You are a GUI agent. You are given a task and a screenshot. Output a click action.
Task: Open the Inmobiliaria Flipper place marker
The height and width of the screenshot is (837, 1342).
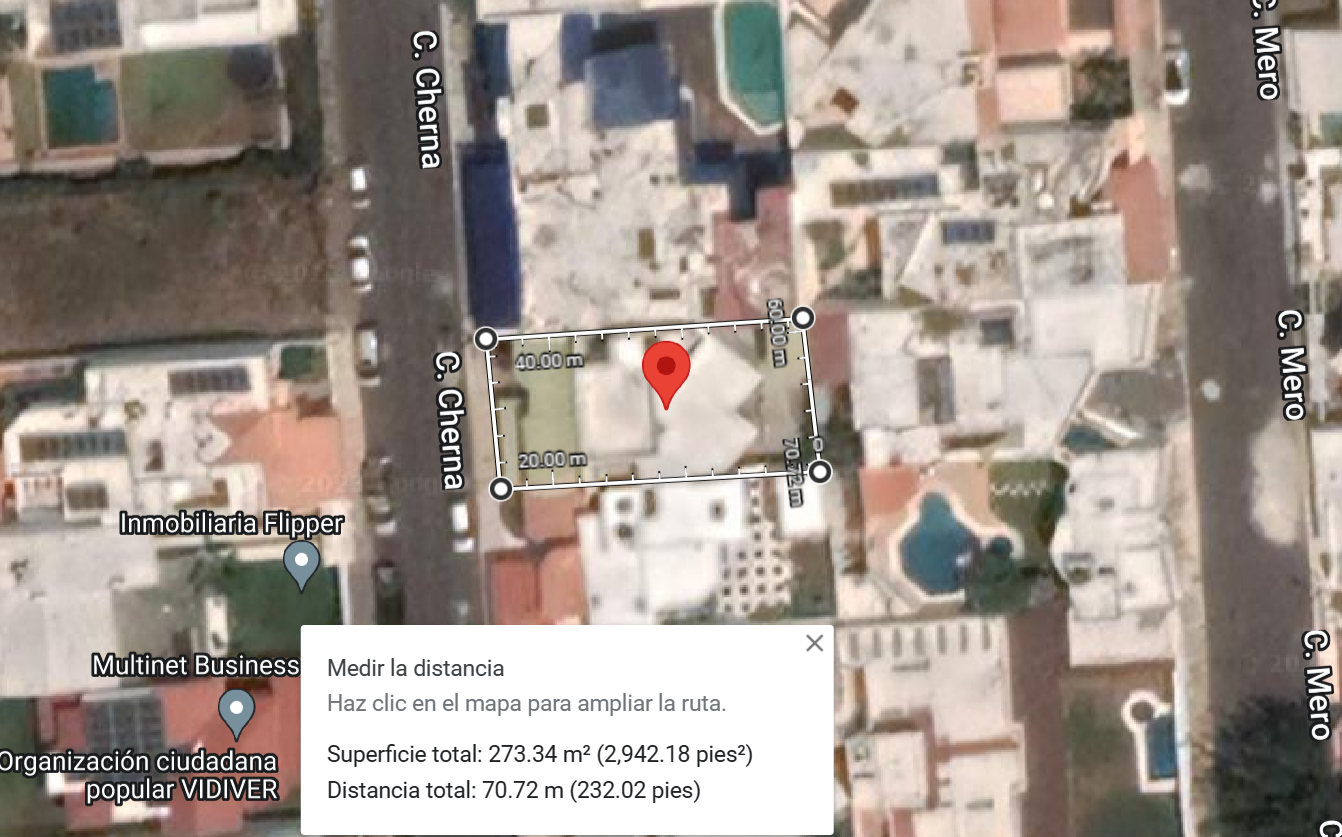click(x=302, y=566)
